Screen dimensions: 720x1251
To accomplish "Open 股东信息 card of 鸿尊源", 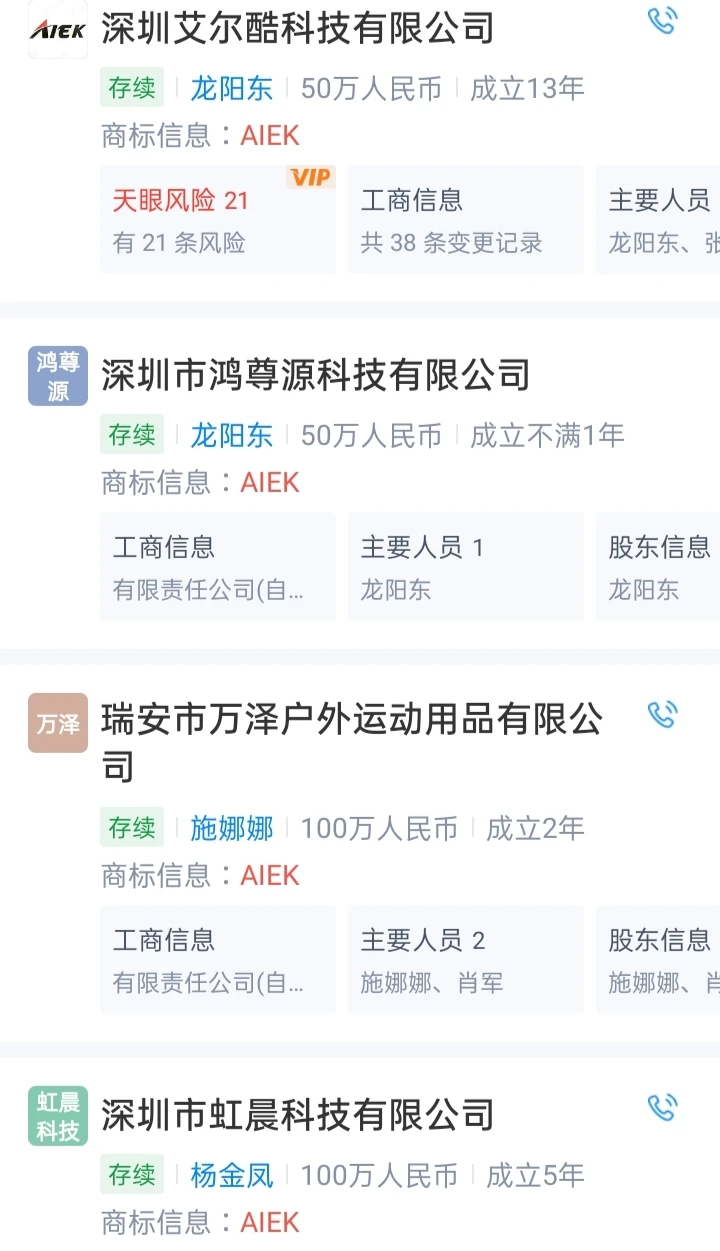I will coord(659,567).
